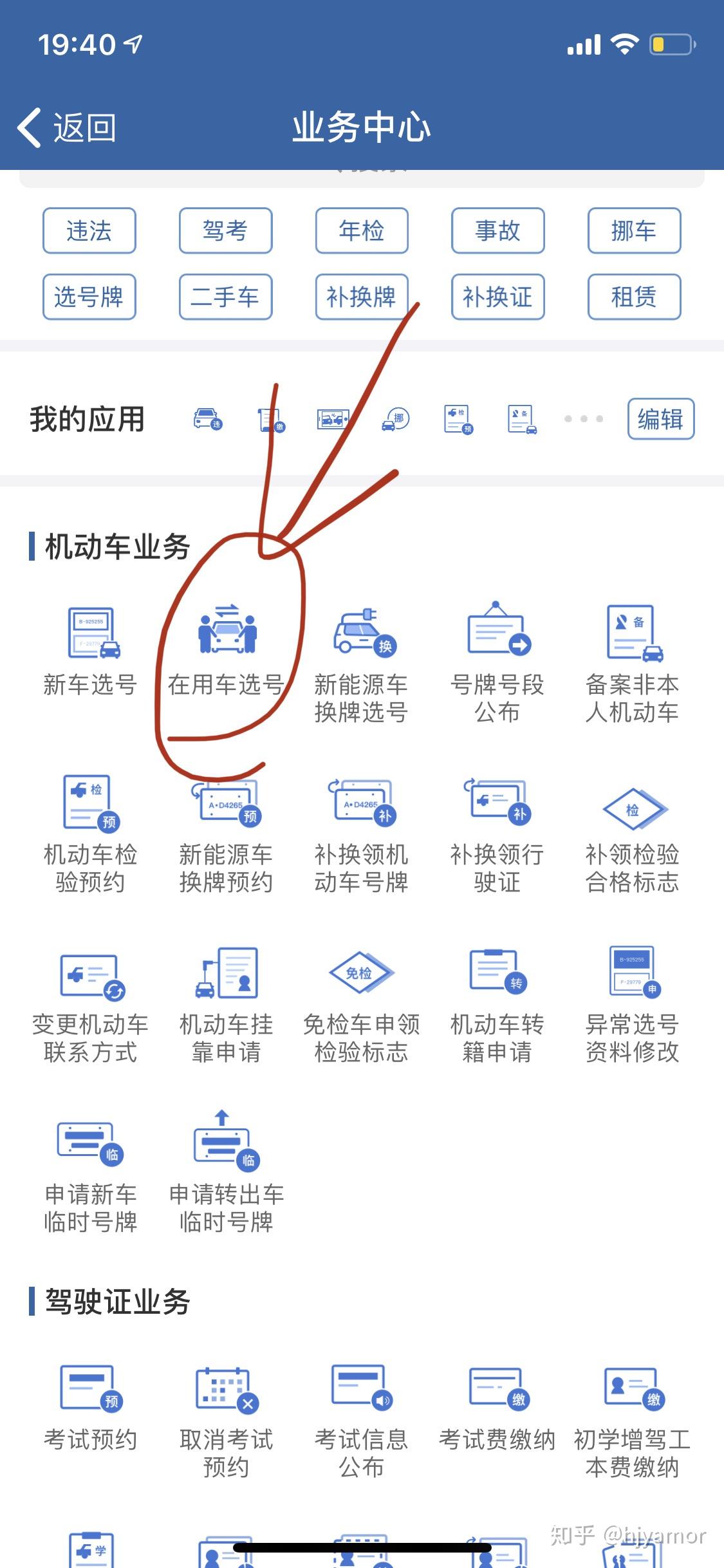Open 申请新车临时号牌

90,1175
